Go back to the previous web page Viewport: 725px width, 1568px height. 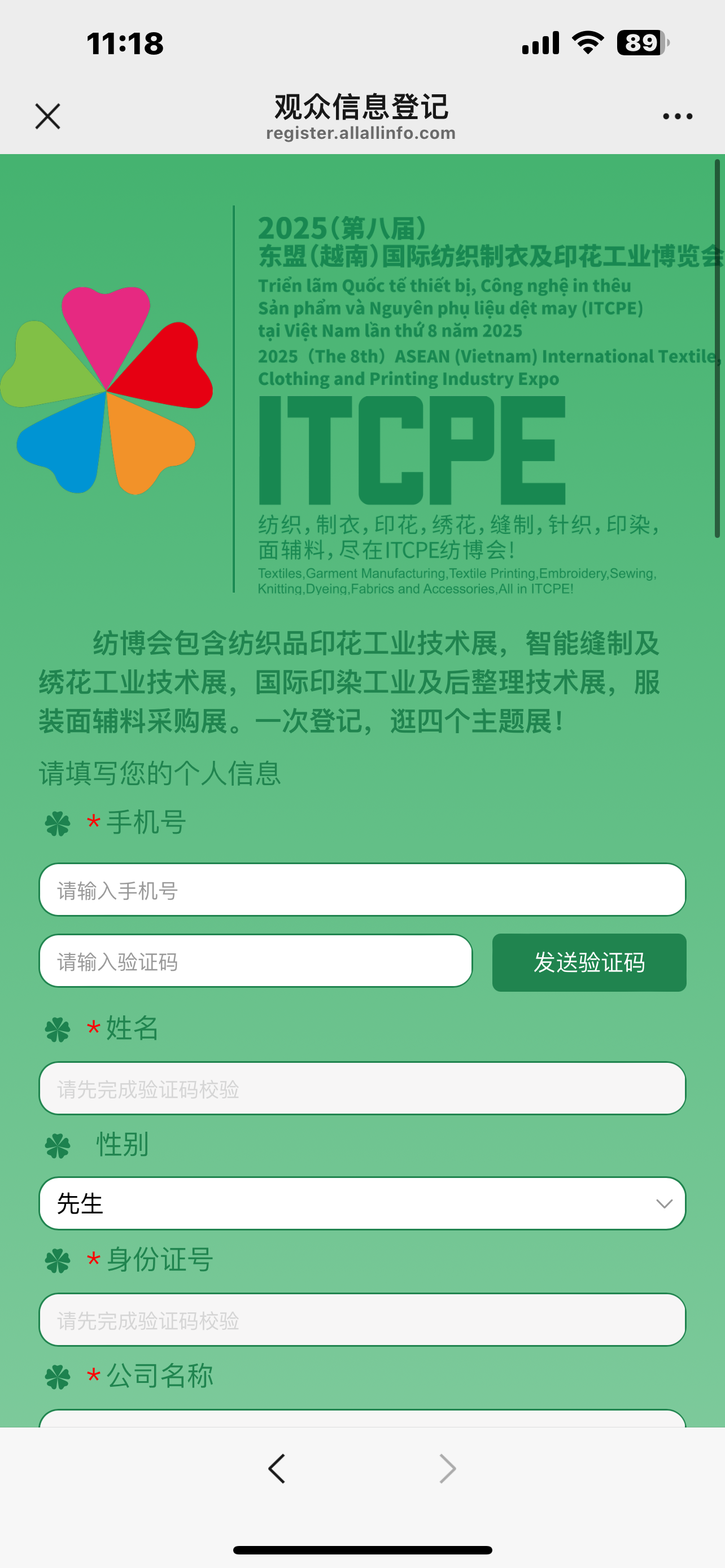pos(277,1469)
